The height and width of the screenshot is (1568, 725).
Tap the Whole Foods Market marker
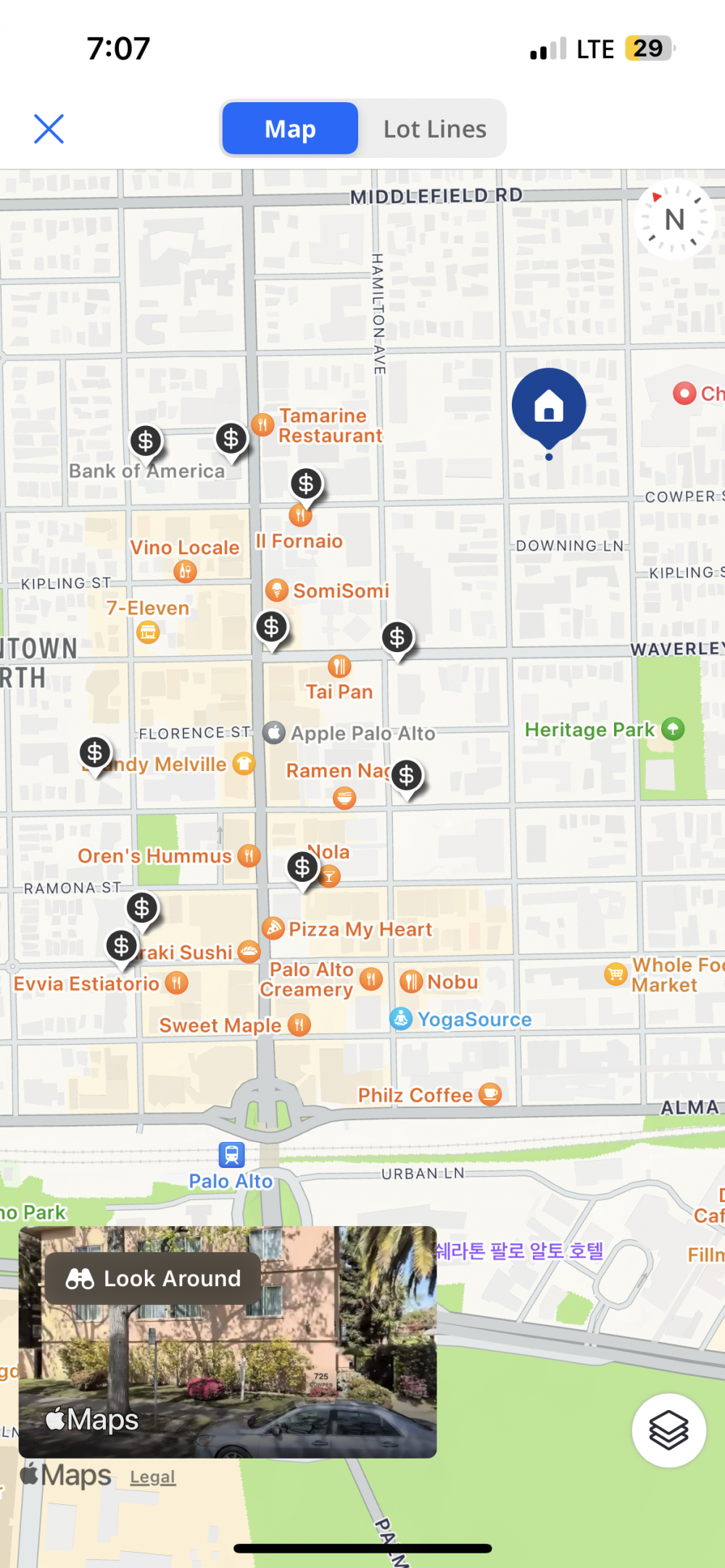(616, 974)
